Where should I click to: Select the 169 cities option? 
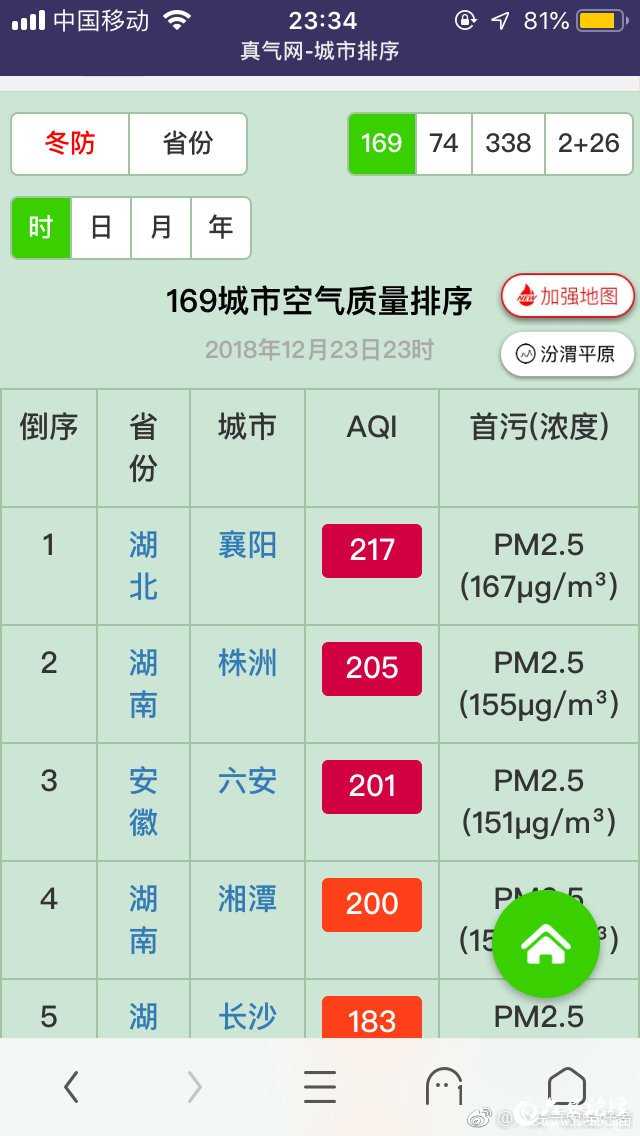[x=381, y=144]
